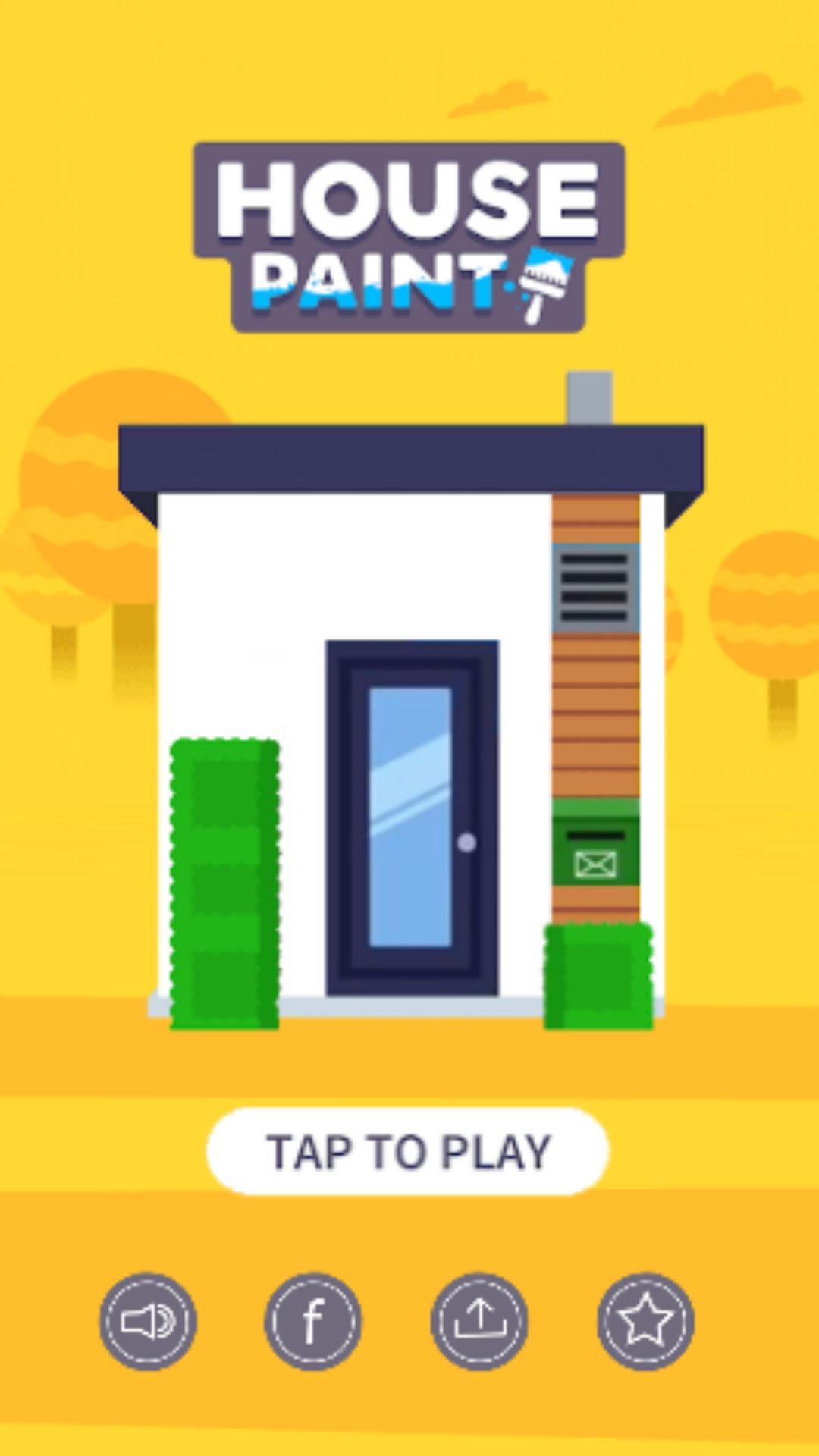The height and width of the screenshot is (1456, 819).
Task: Rate the game with star icon
Action: coord(645,1323)
